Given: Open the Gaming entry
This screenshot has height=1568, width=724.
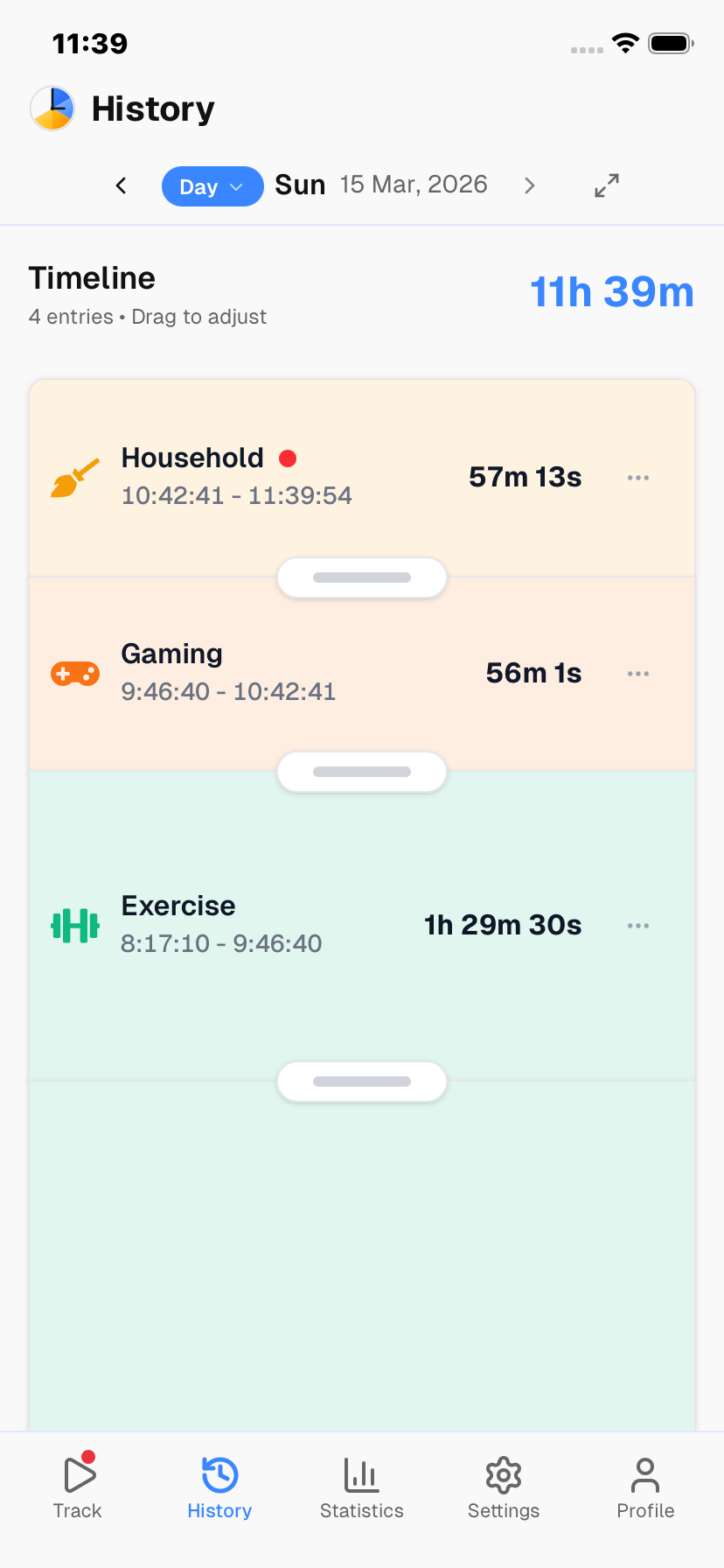Looking at the screenshot, I should 262,673.
